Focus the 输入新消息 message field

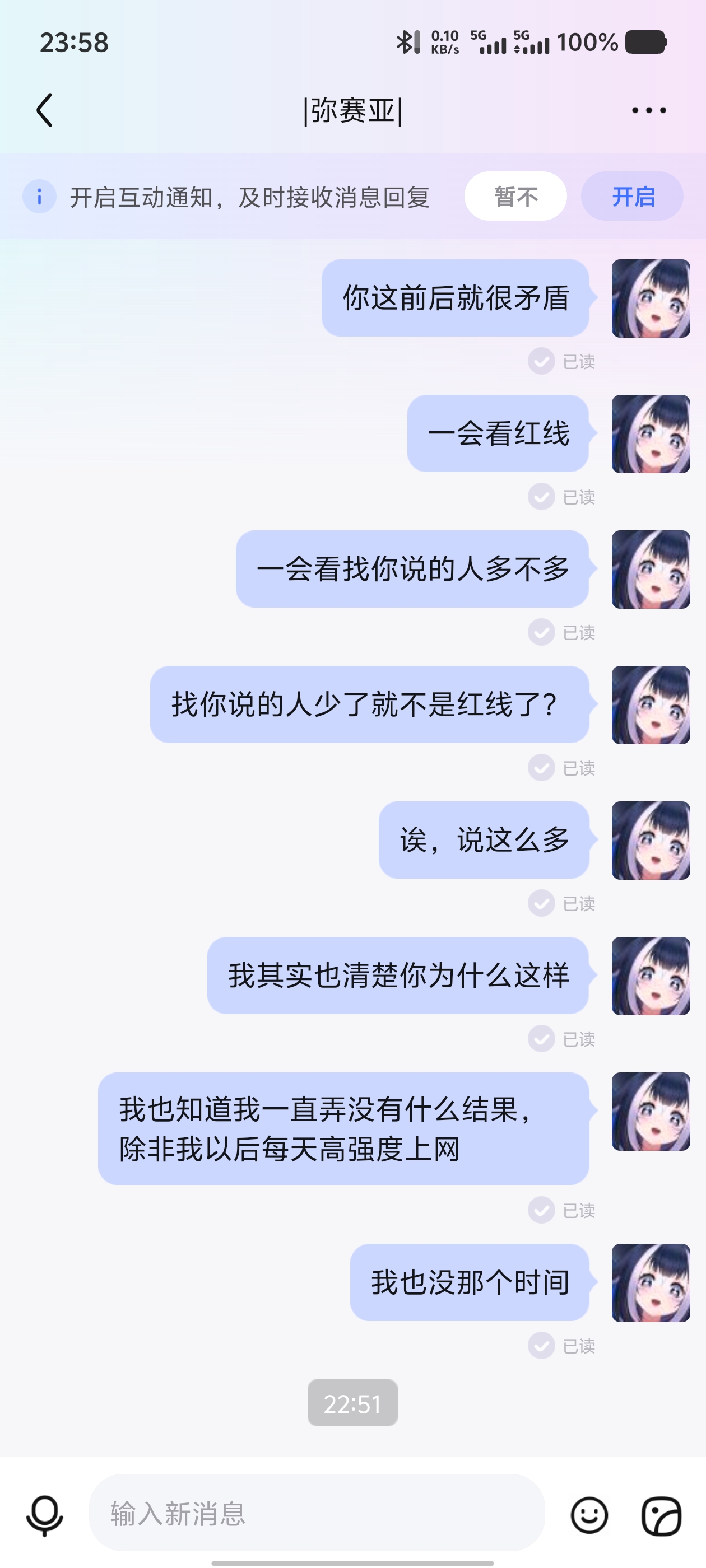click(317, 1513)
